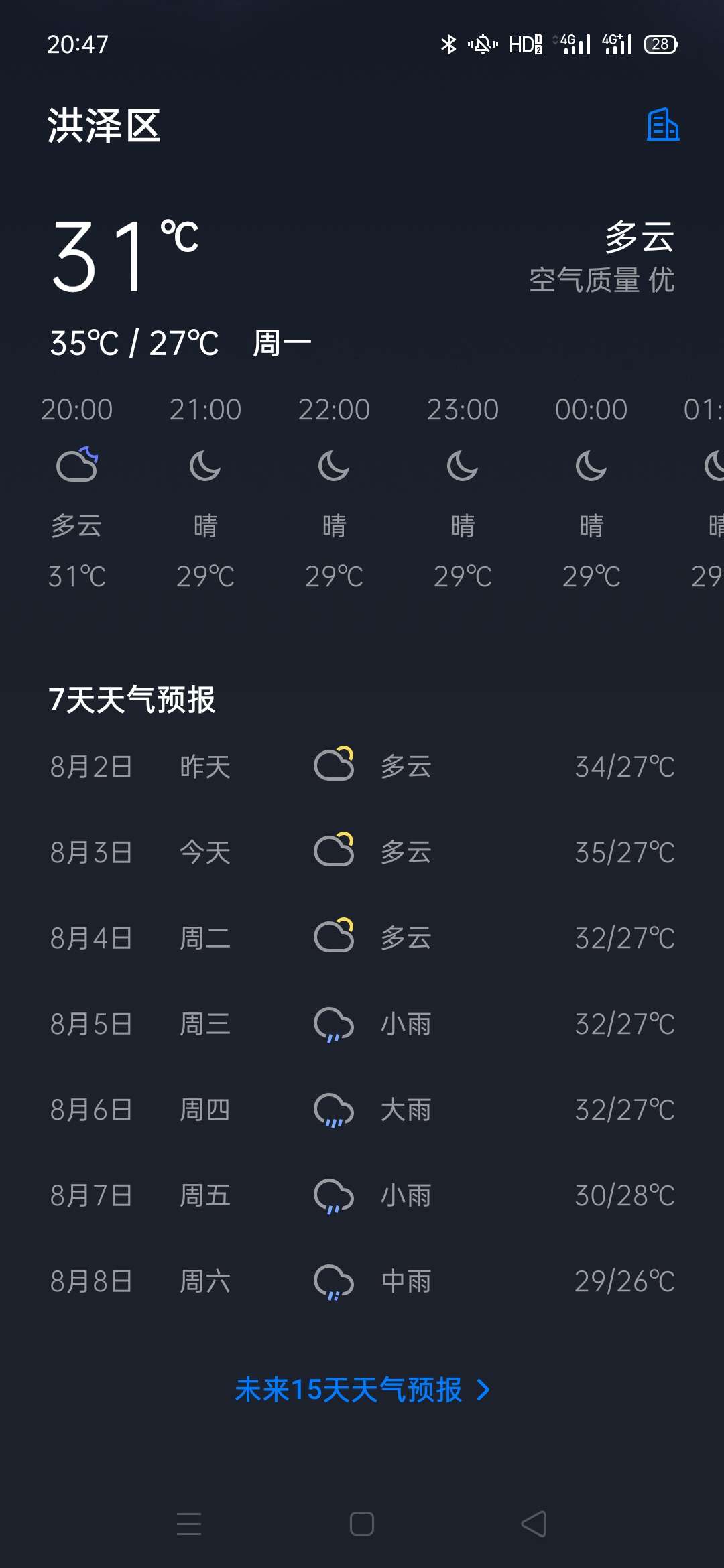Select the 8月8日 周六 中雨 forecast row
Image resolution: width=724 pixels, height=1568 pixels.
pyautogui.click(x=362, y=1281)
